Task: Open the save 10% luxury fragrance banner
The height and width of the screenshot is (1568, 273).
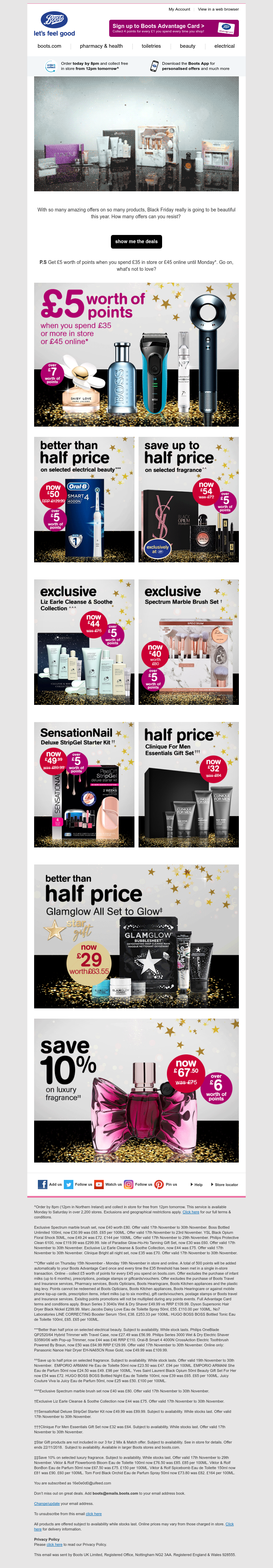Action: 136,1090
